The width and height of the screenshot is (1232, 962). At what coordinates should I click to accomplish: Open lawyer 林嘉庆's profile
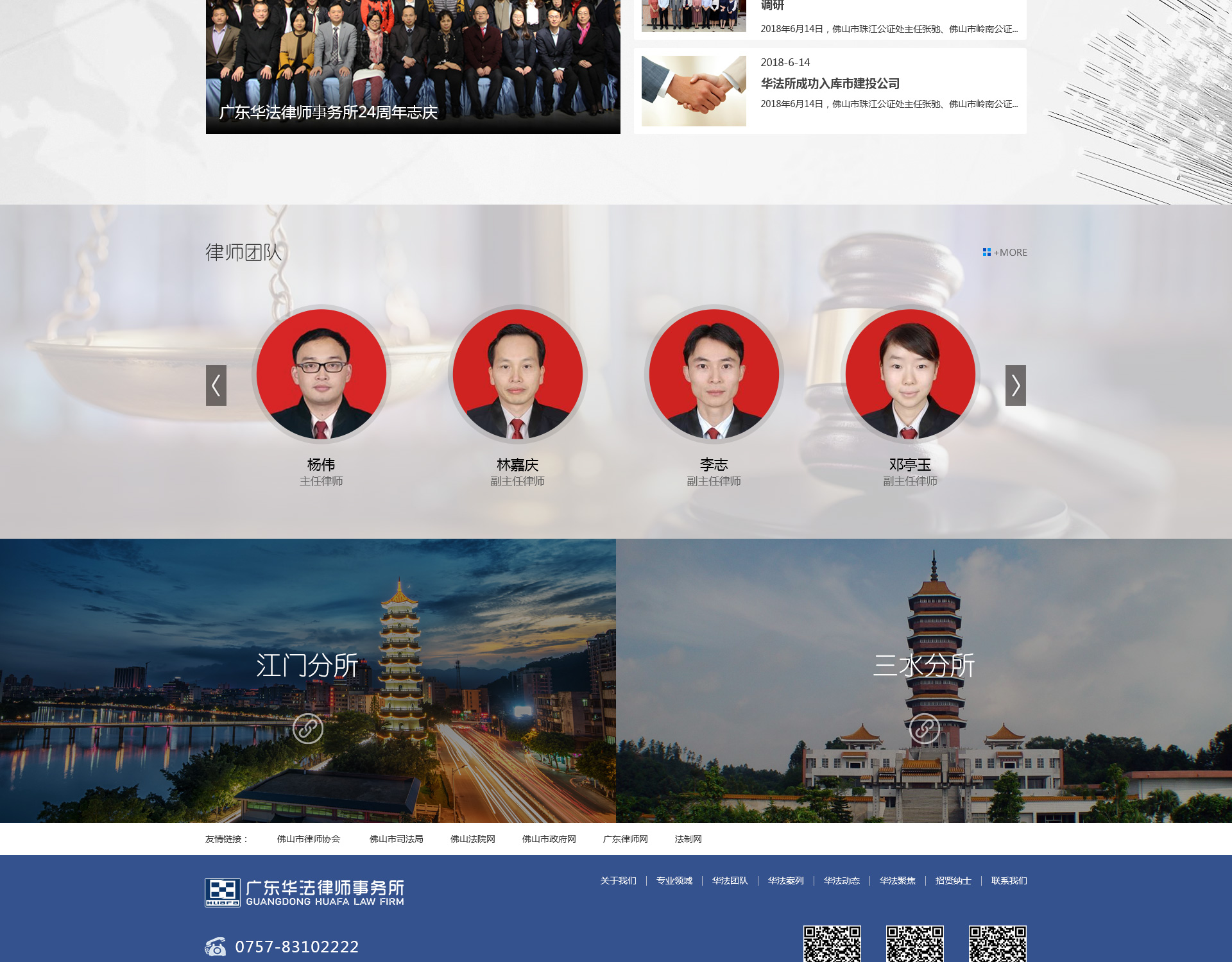point(517,375)
